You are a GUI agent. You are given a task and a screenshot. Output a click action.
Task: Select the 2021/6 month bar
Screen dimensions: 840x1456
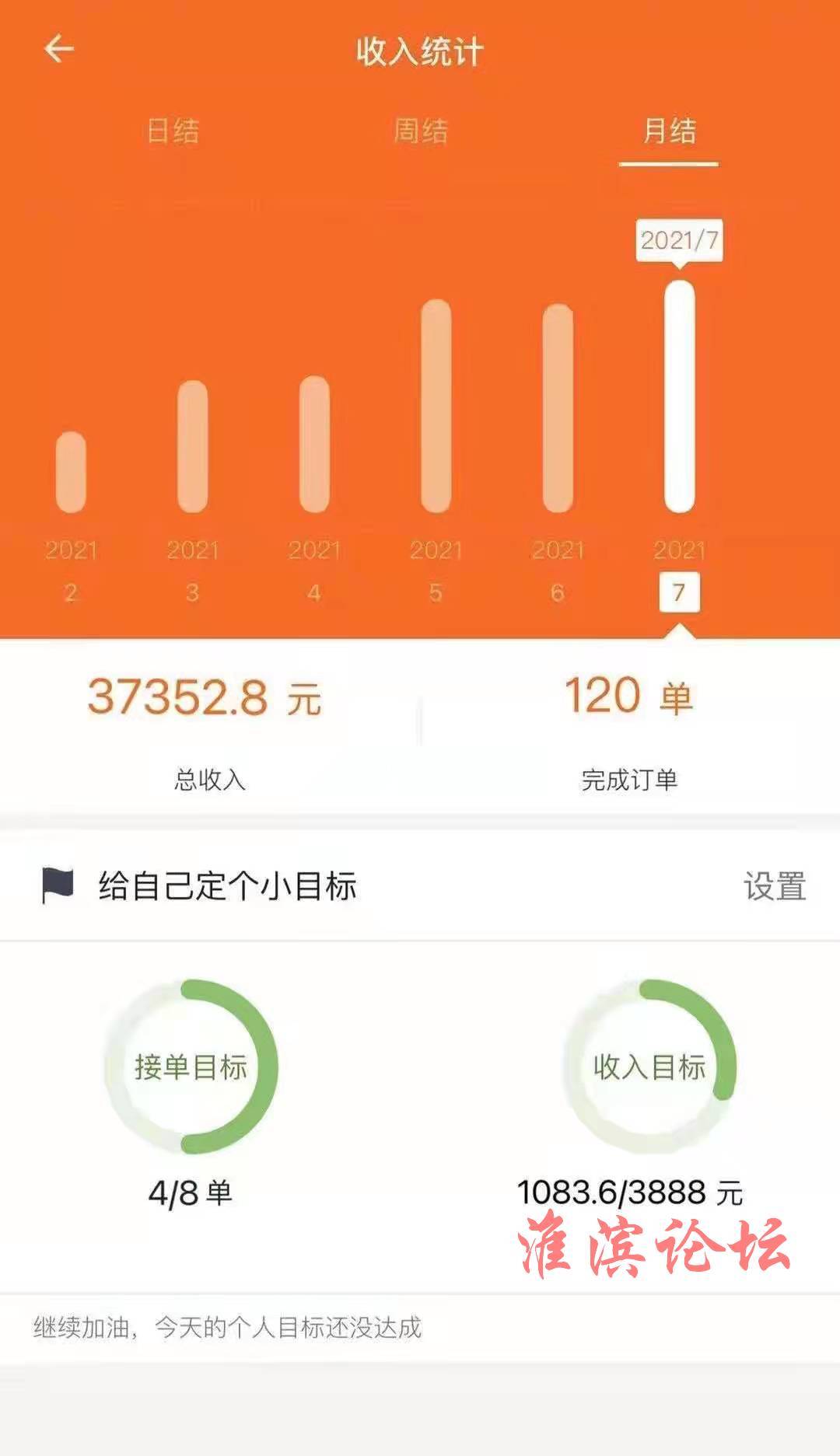click(x=558, y=408)
